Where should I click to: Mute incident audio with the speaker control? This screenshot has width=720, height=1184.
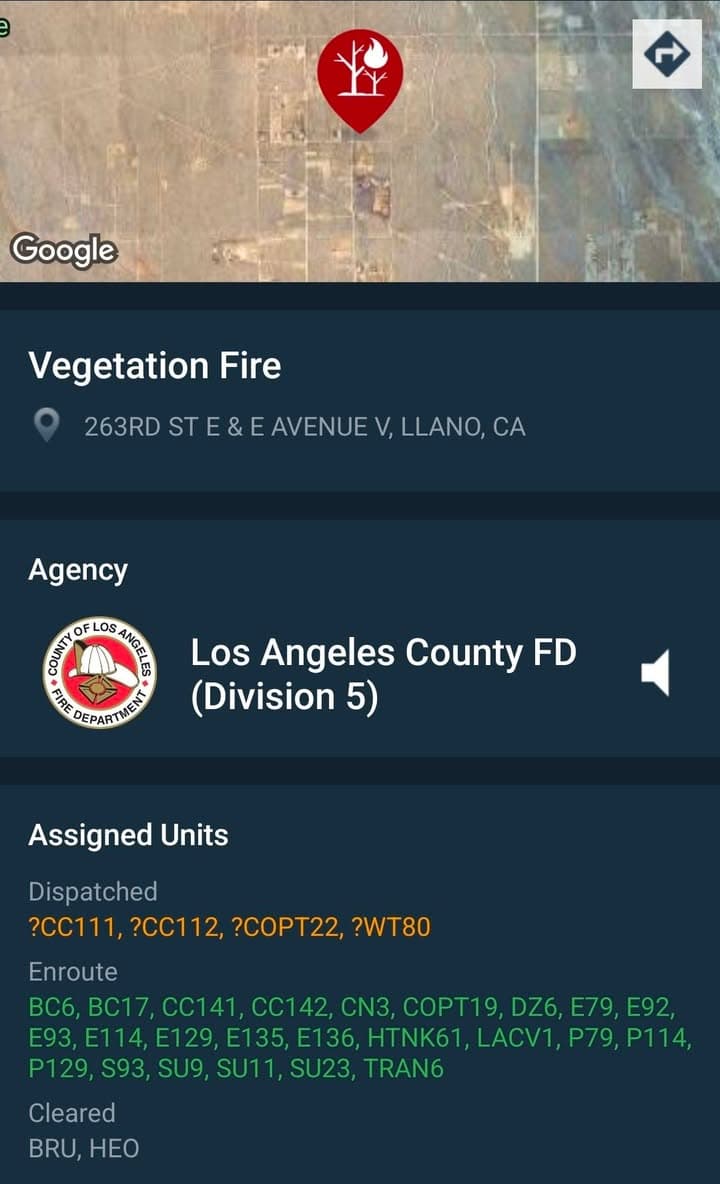coord(657,673)
